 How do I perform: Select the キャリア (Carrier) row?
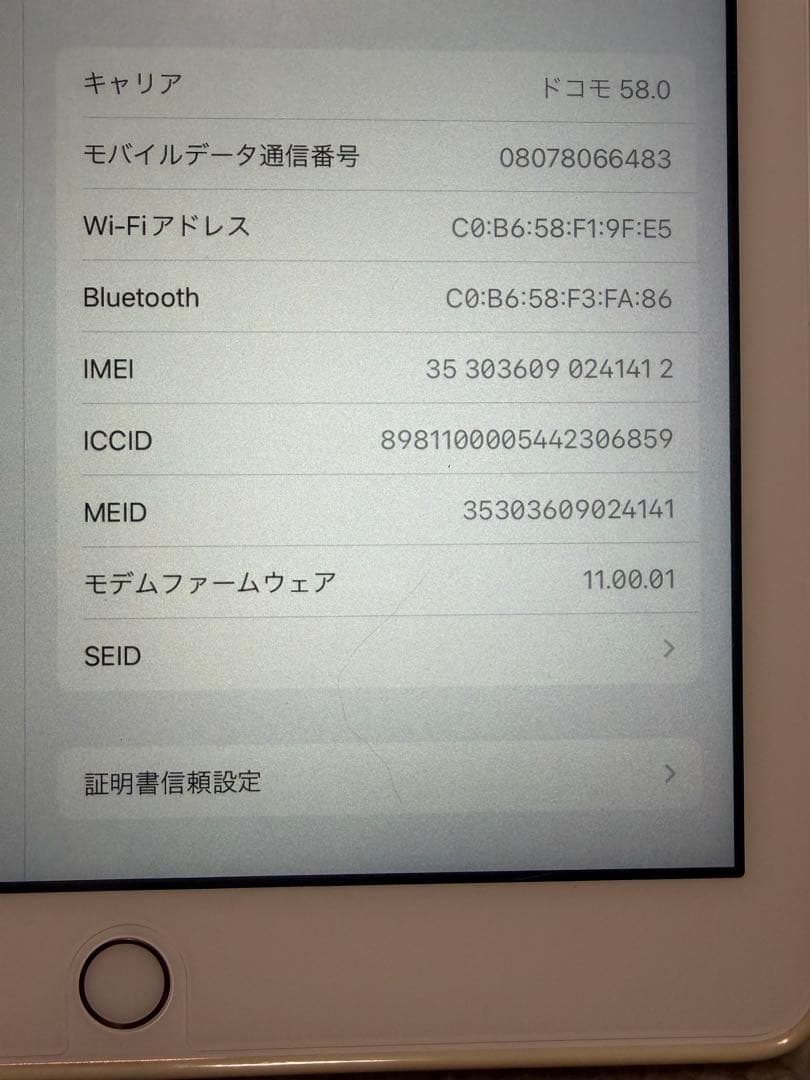(x=380, y=85)
